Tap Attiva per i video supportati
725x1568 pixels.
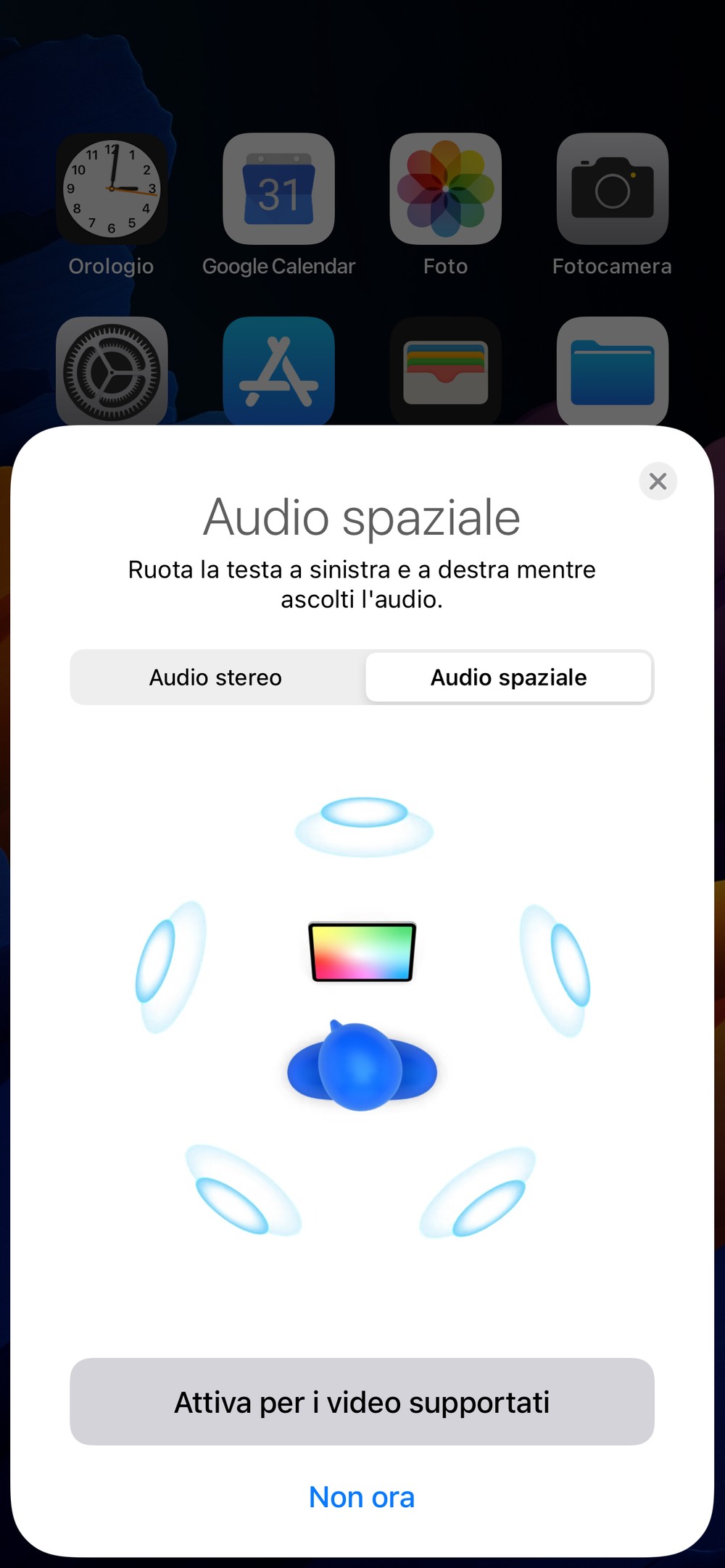tap(362, 1401)
